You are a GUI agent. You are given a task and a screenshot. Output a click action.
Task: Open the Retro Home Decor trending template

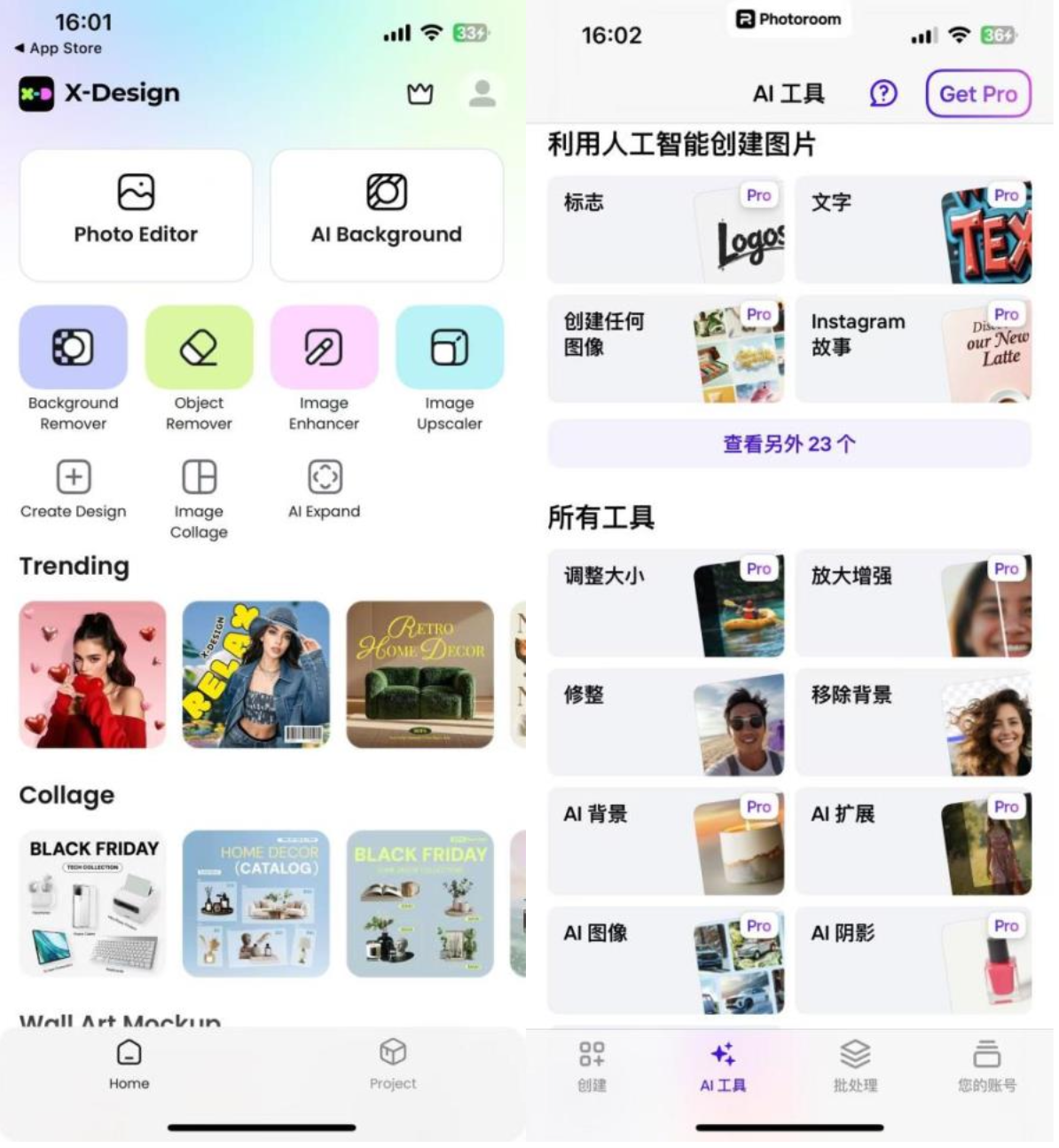click(420, 674)
